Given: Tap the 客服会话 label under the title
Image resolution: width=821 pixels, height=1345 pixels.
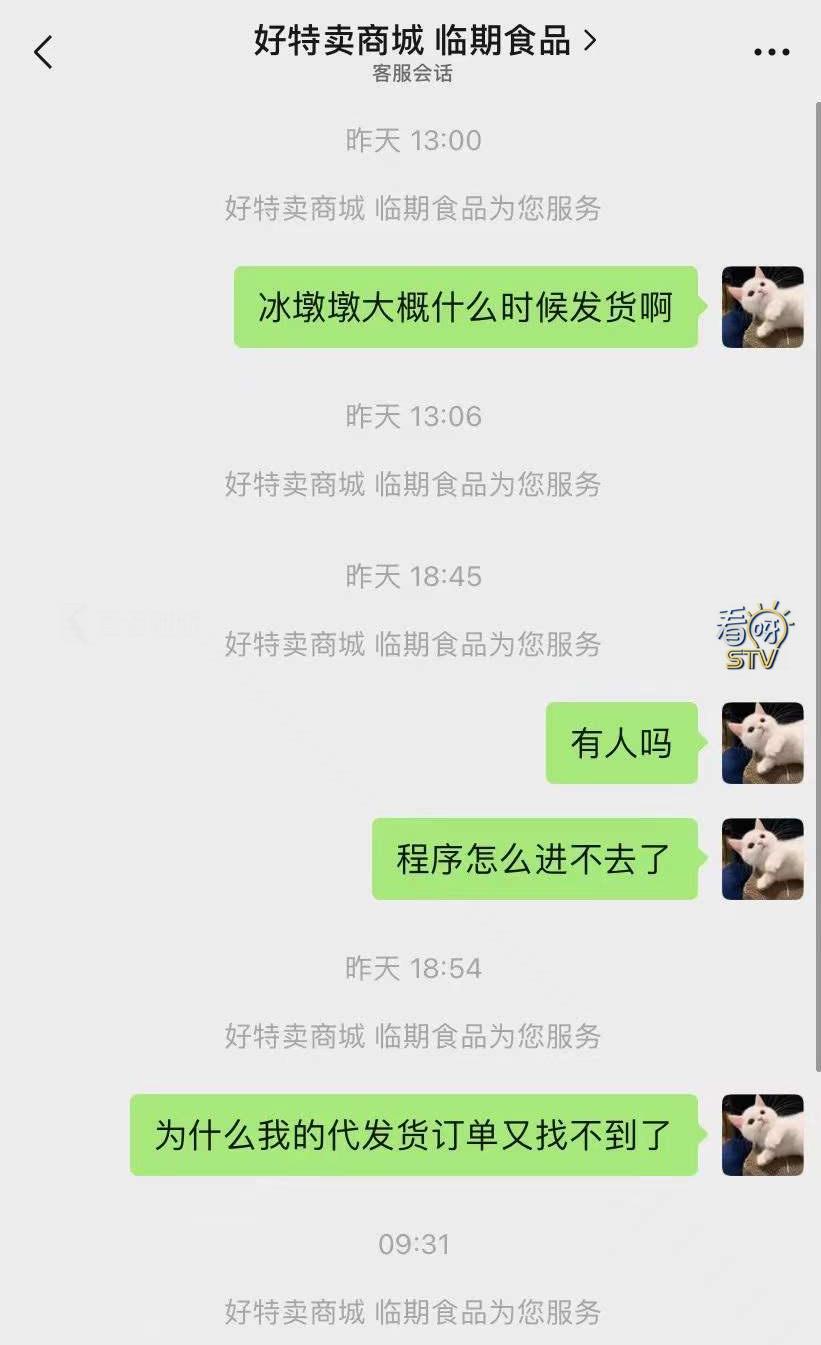Looking at the screenshot, I should click(411, 74).
